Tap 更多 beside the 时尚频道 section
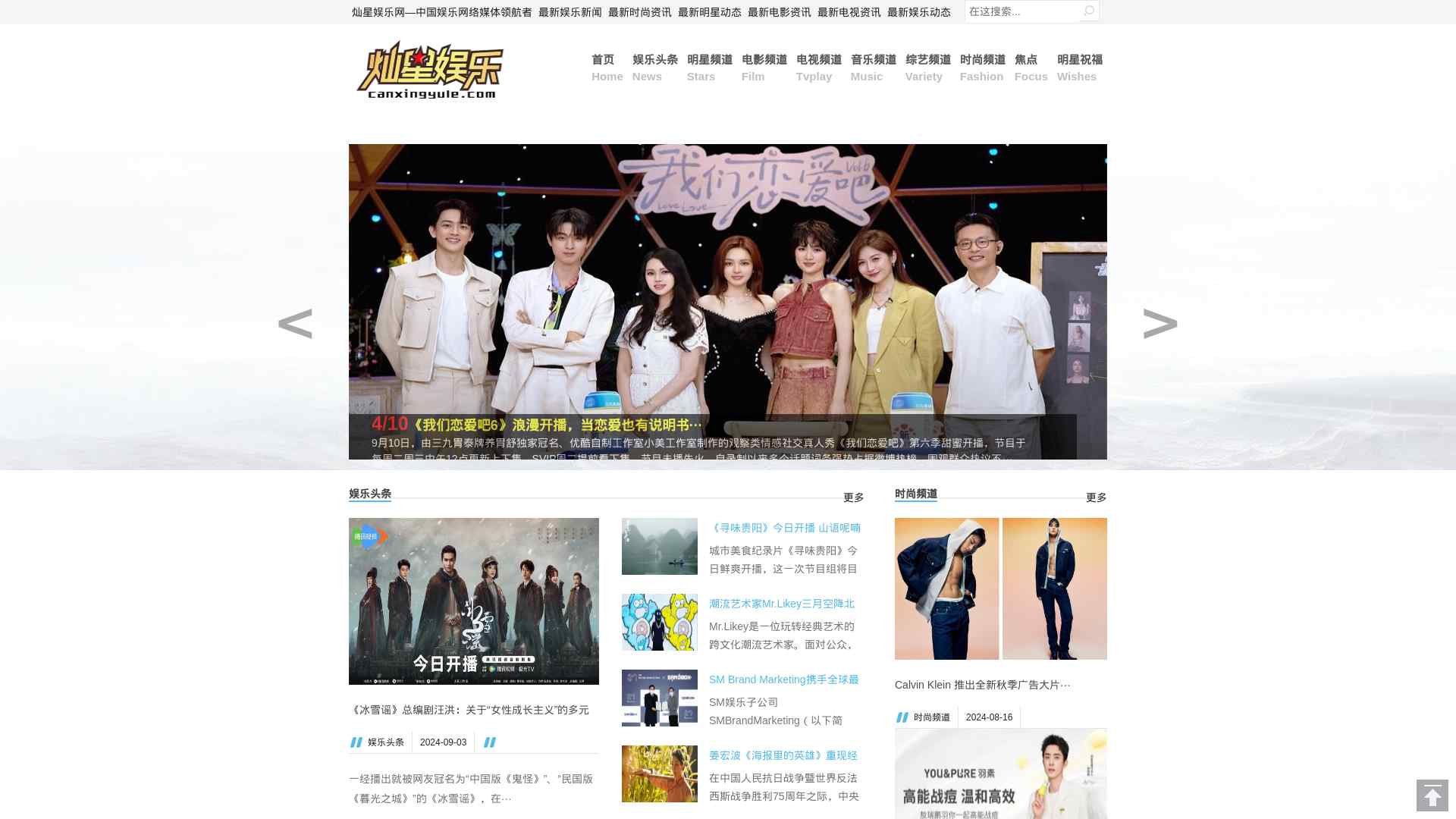This screenshot has height=819, width=1456. (1096, 497)
